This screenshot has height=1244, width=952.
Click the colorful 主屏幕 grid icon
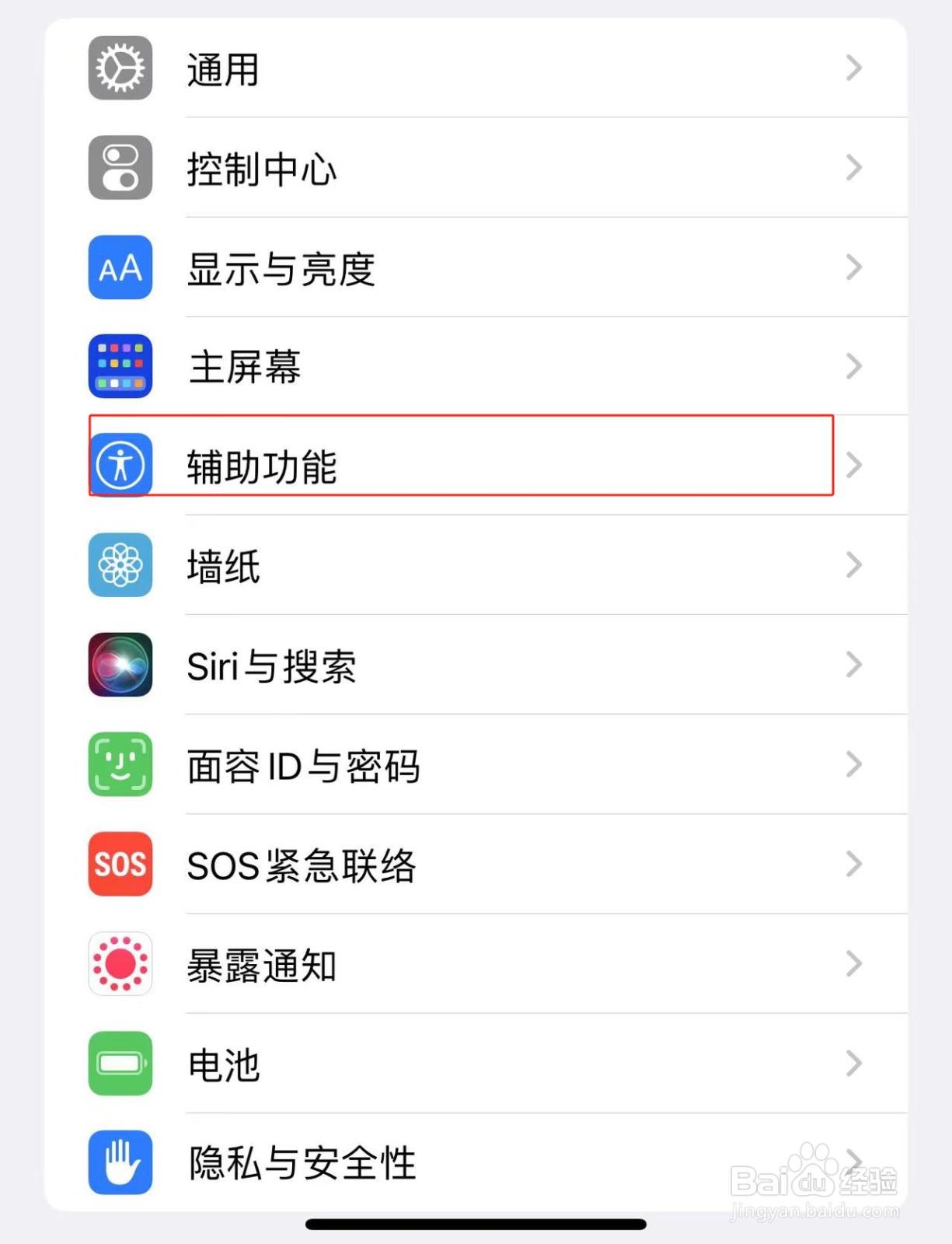click(119, 366)
